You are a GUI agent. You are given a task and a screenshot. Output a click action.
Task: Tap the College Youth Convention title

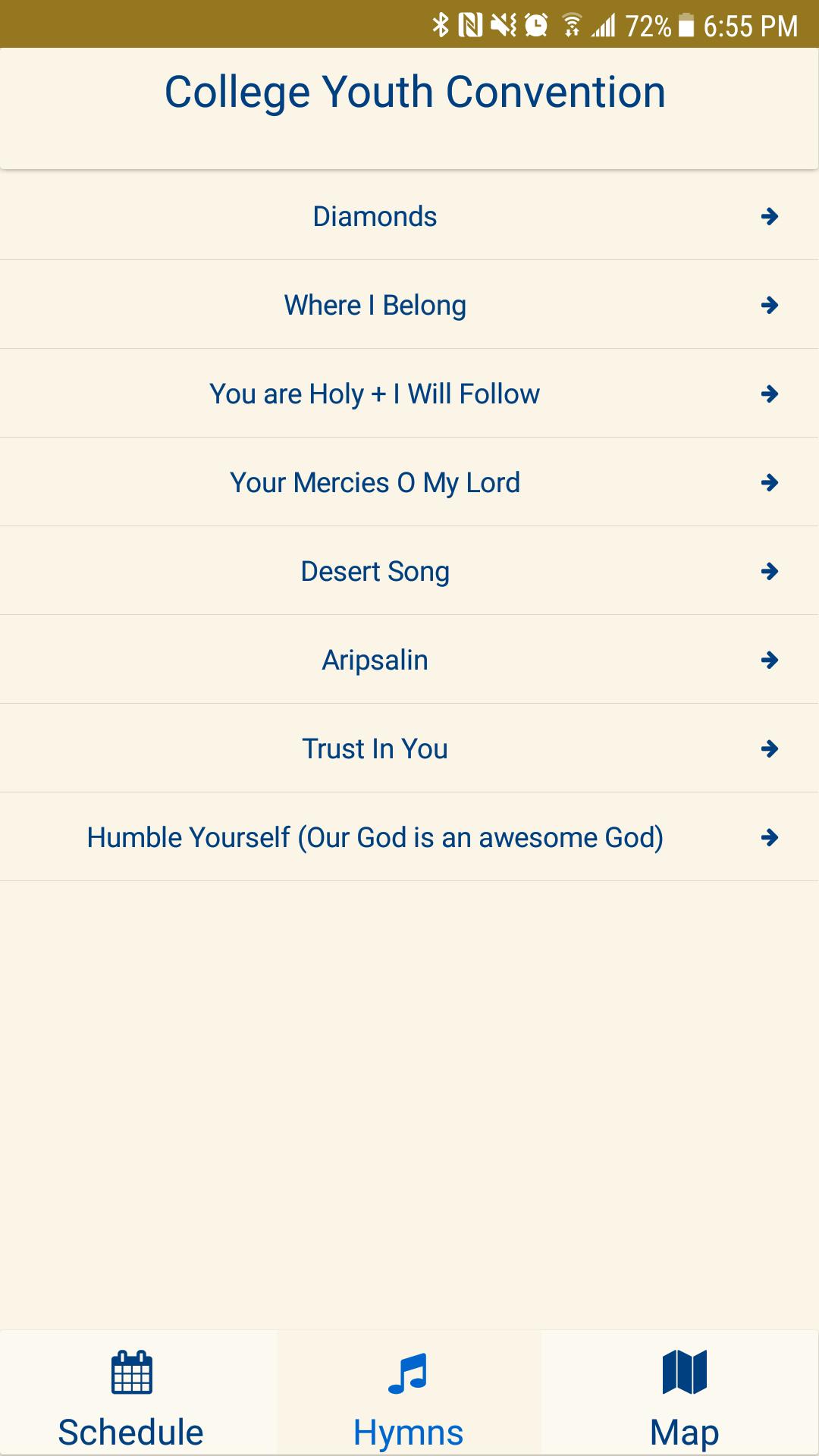[x=416, y=91]
